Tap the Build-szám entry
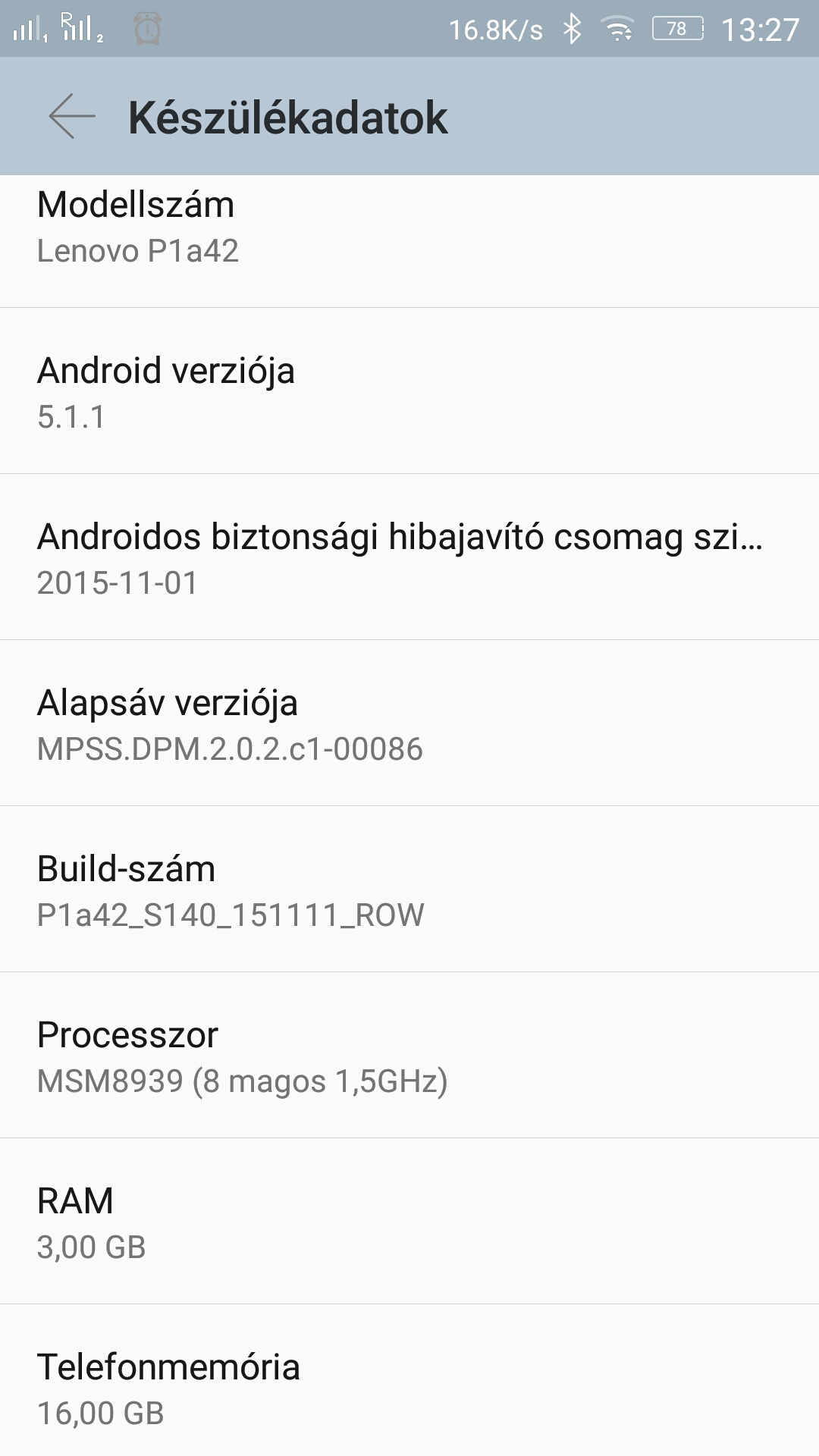Image resolution: width=819 pixels, height=1456 pixels. click(x=409, y=889)
